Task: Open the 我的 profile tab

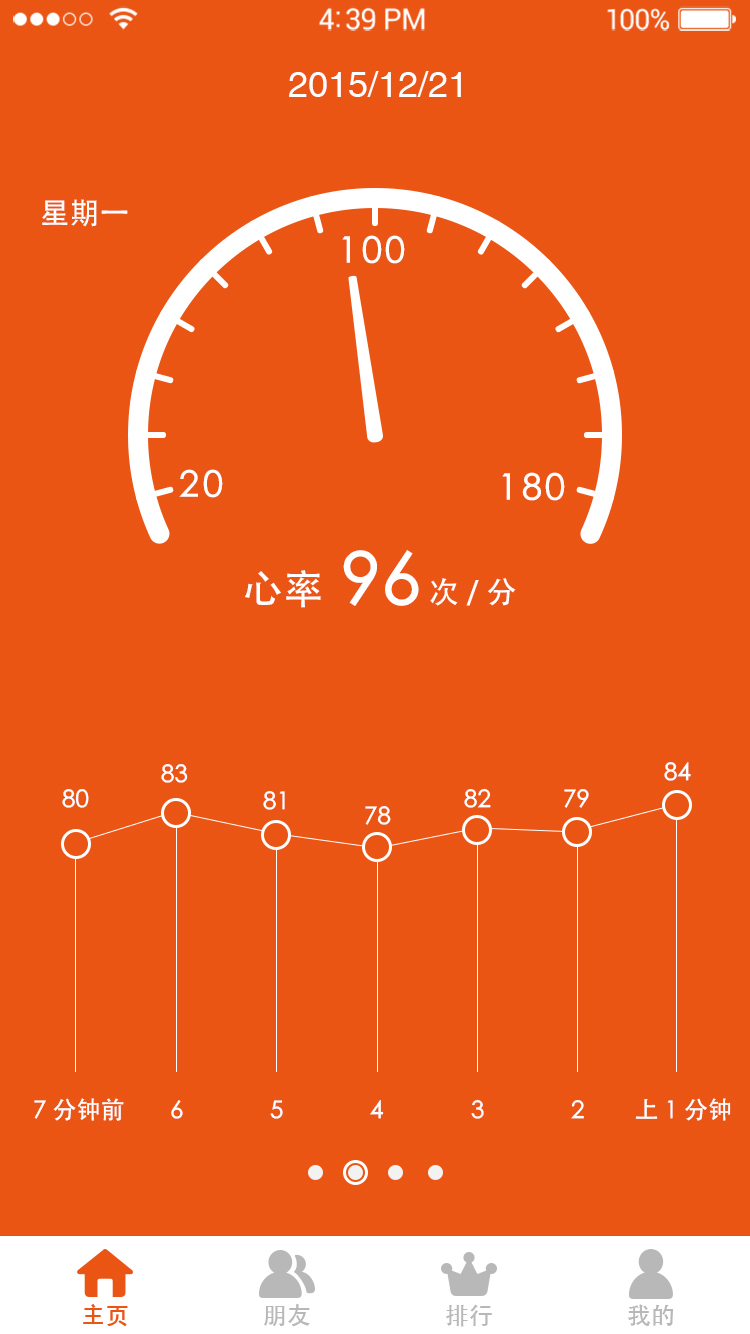Action: point(651,1286)
